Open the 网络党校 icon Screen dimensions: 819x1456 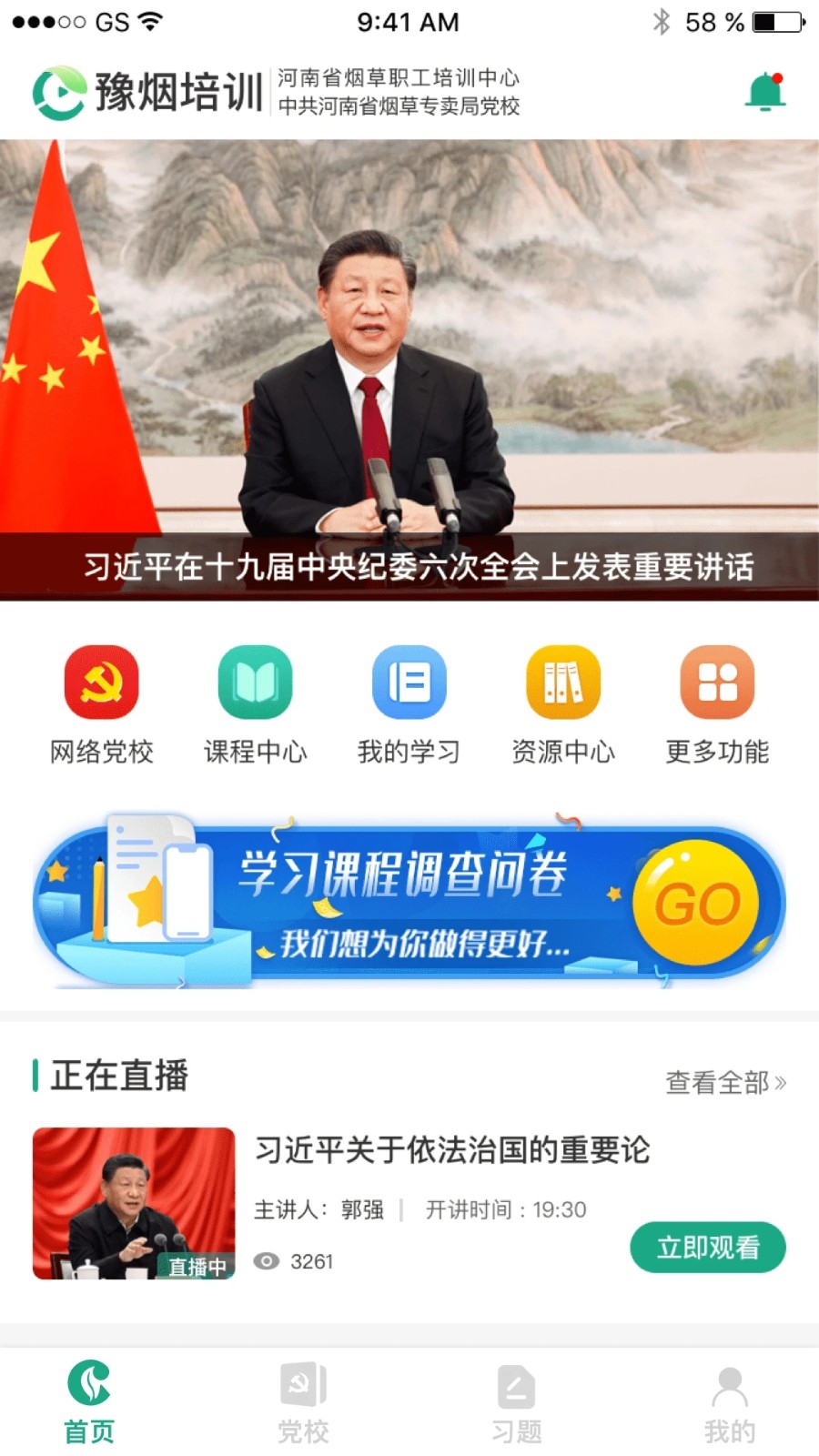click(102, 701)
